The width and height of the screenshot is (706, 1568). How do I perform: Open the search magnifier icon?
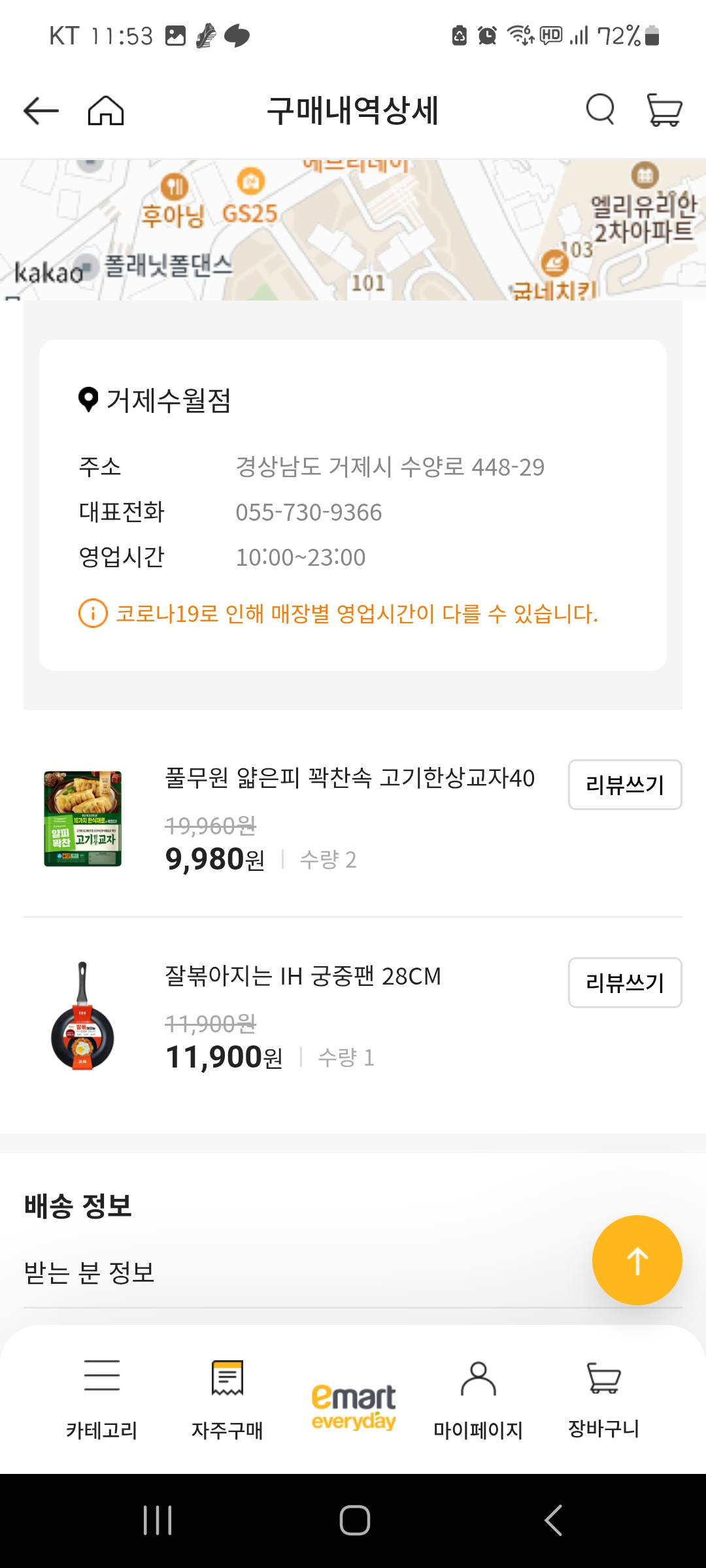click(x=599, y=110)
